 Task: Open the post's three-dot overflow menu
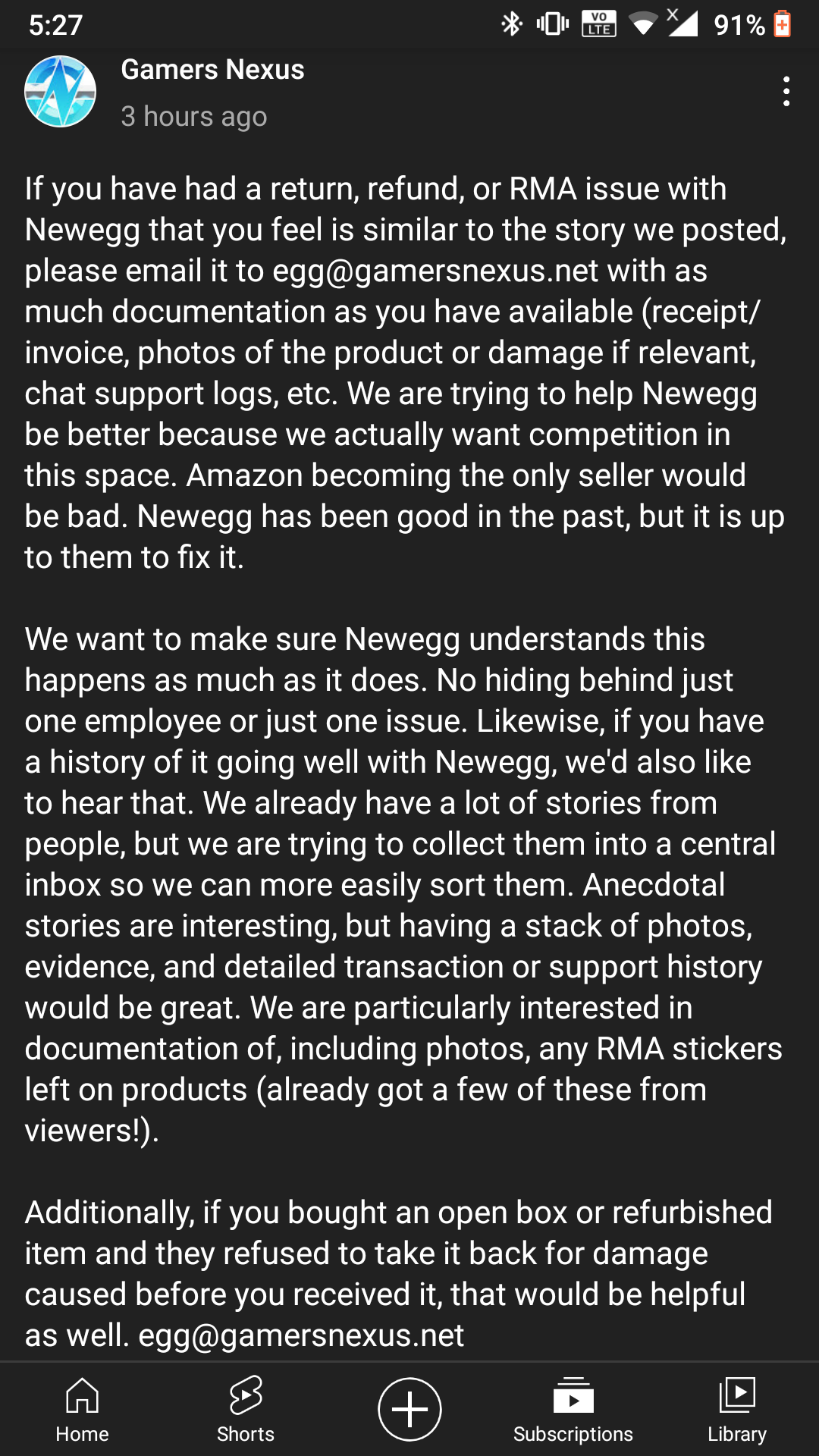pyautogui.click(x=786, y=92)
